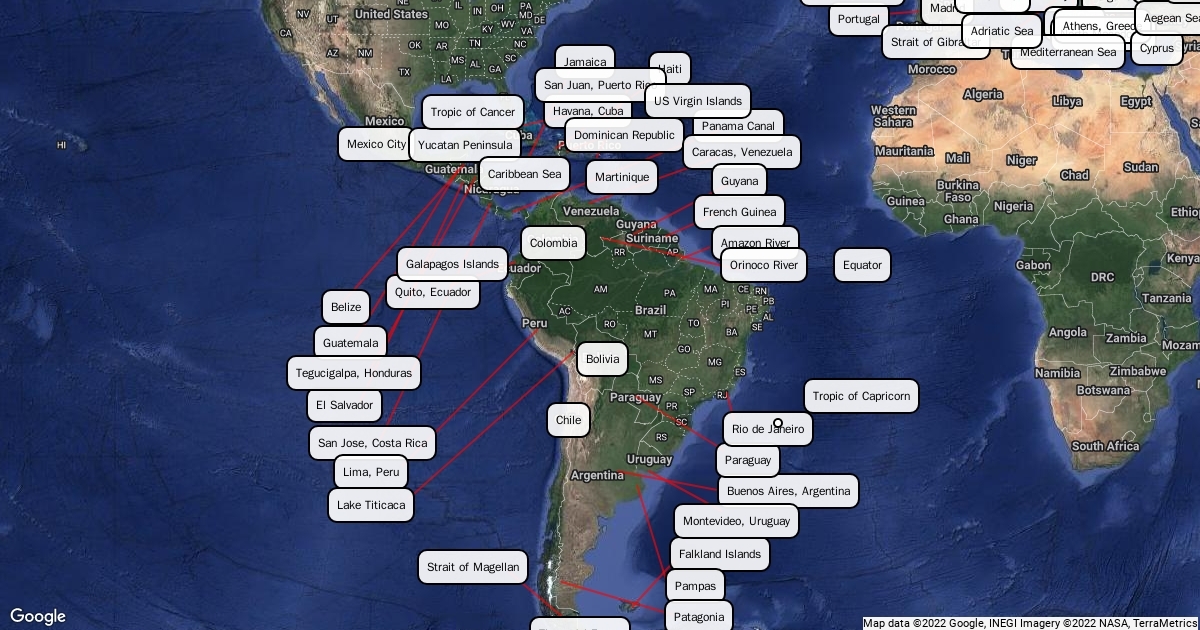Tap the Lima, Peru label
Image resolution: width=1200 pixels, height=630 pixels.
tap(371, 472)
